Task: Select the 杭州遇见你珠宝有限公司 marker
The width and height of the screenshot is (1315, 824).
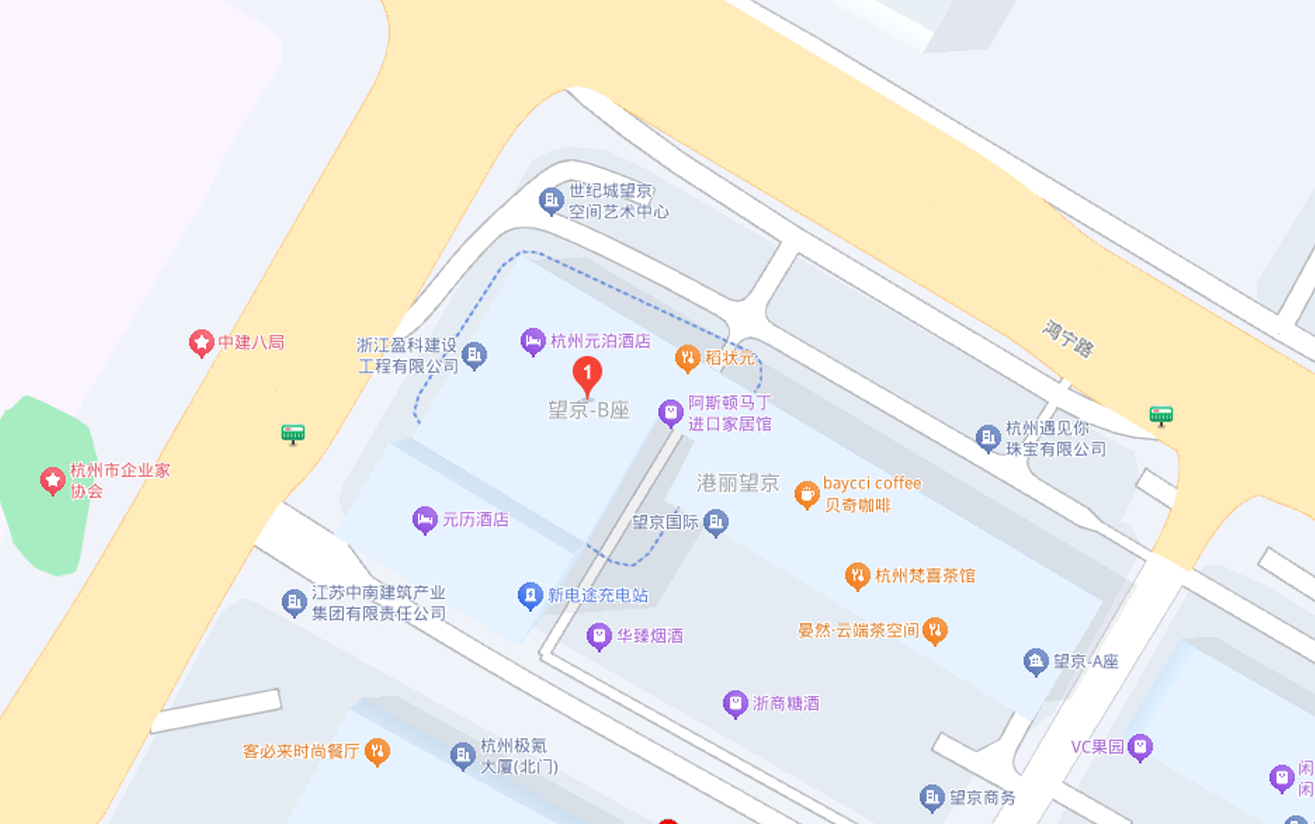Action: (988, 437)
